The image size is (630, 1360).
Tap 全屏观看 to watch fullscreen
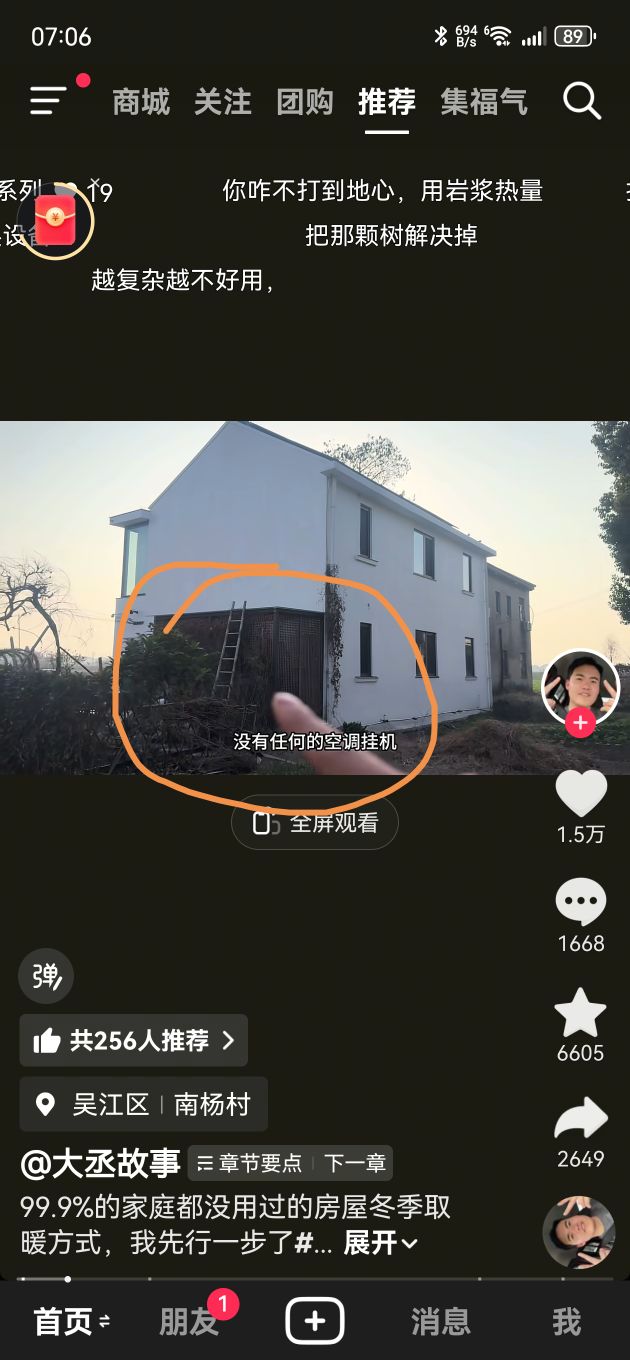pos(315,823)
